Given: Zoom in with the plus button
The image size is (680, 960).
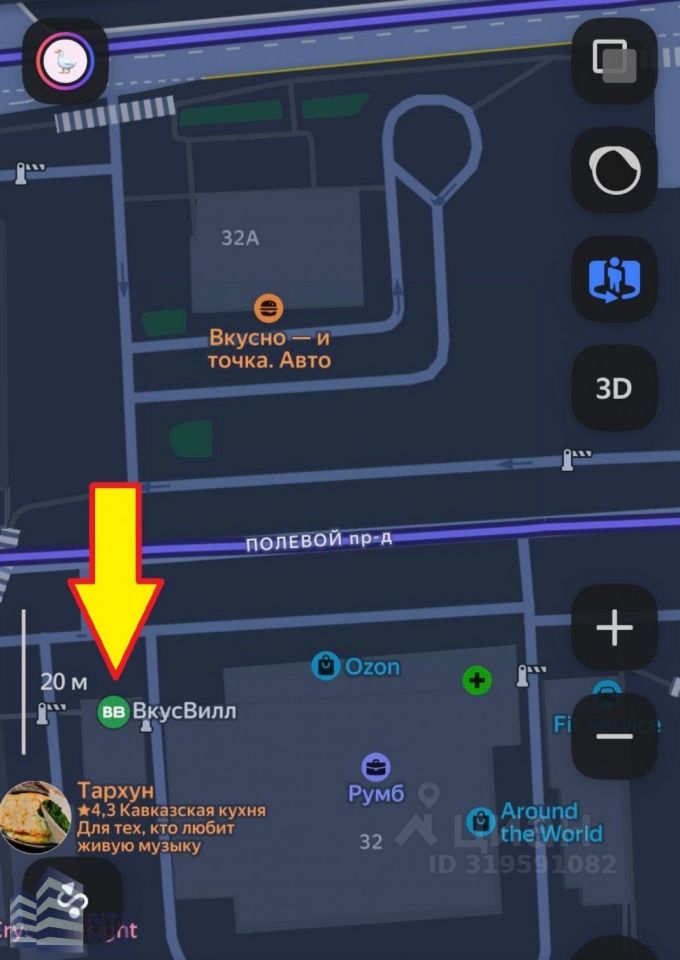Looking at the screenshot, I should (613, 628).
